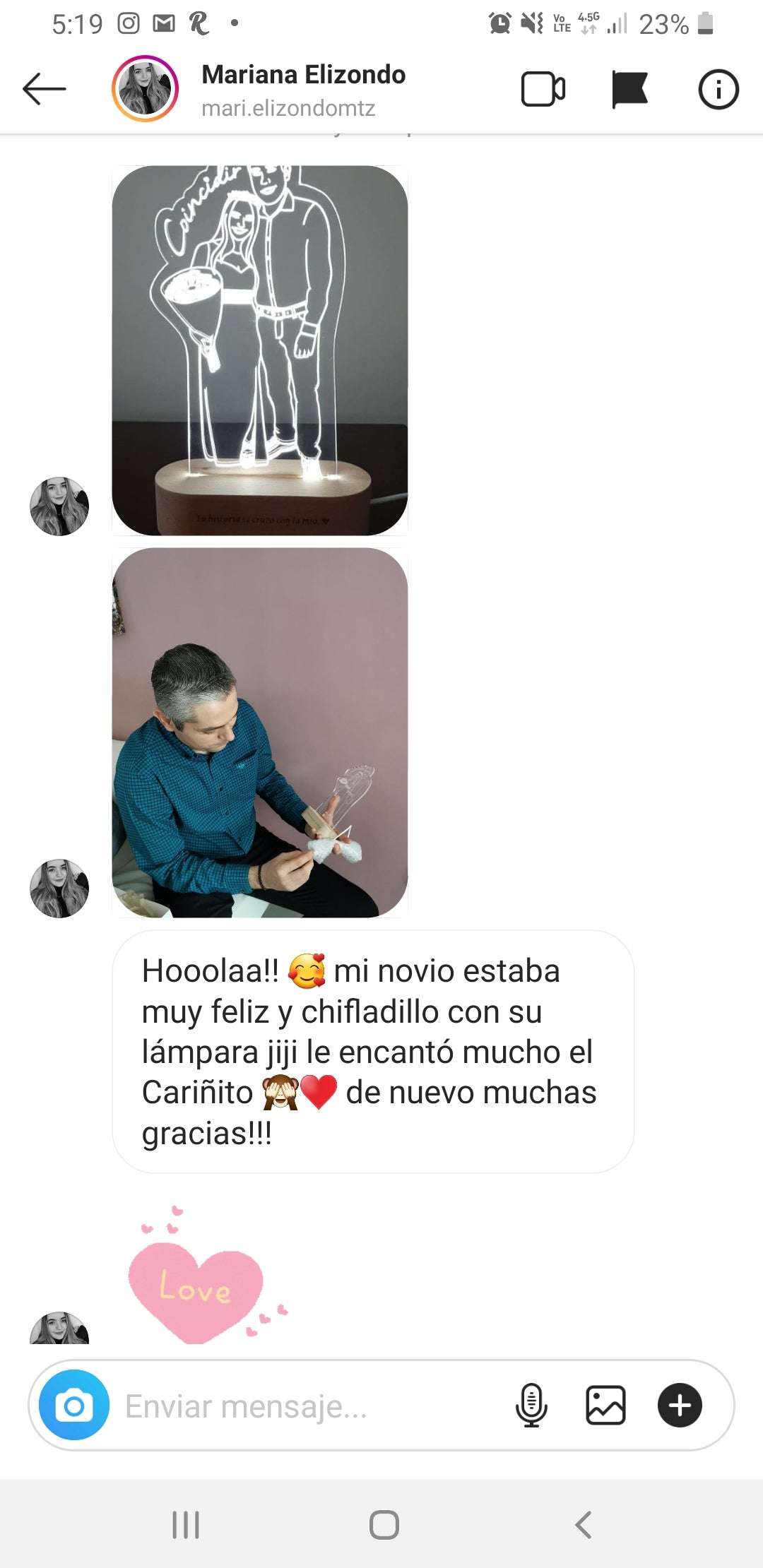Start a video call with Mariana Elizondo
The height and width of the screenshot is (1568, 763).
tap(543, 90)
